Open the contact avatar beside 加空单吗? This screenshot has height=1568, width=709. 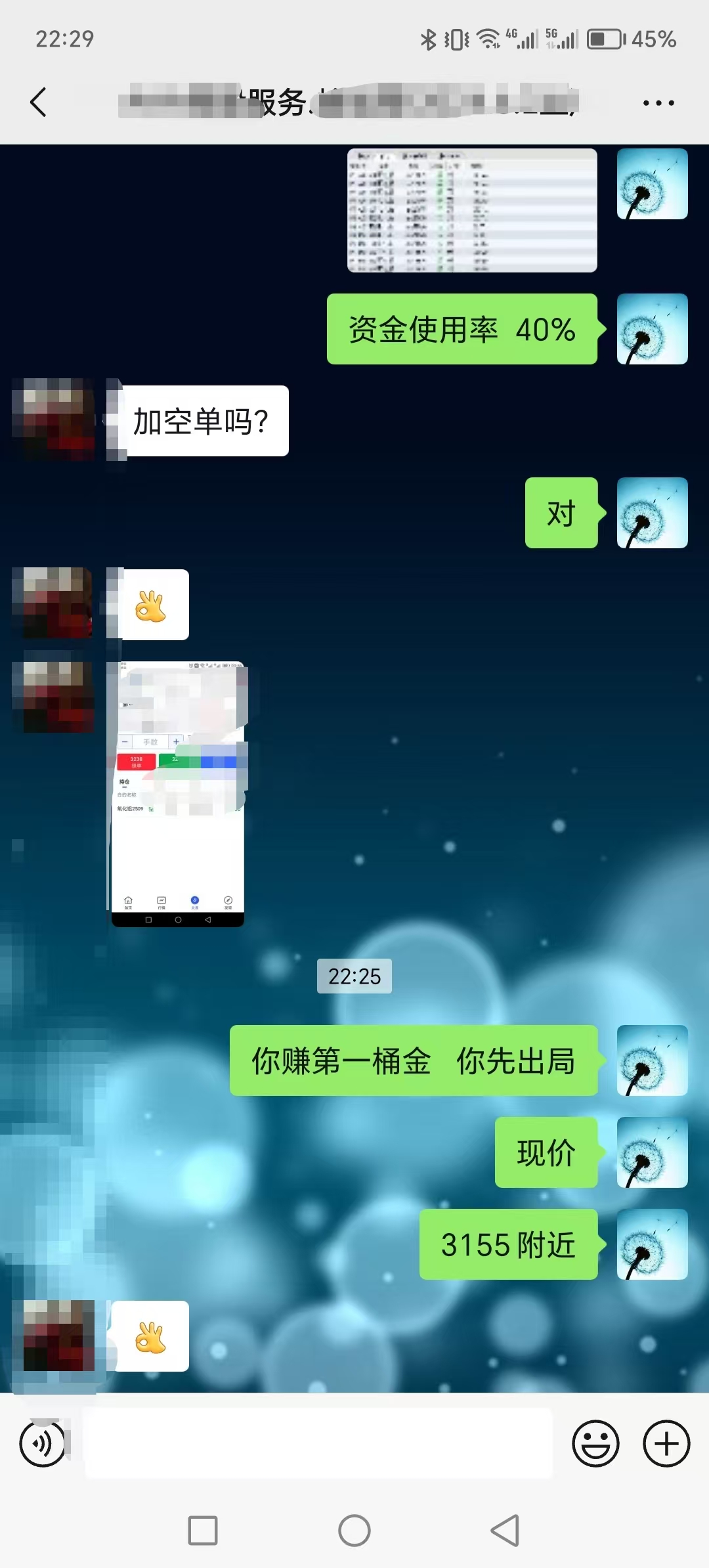(54, 419)
